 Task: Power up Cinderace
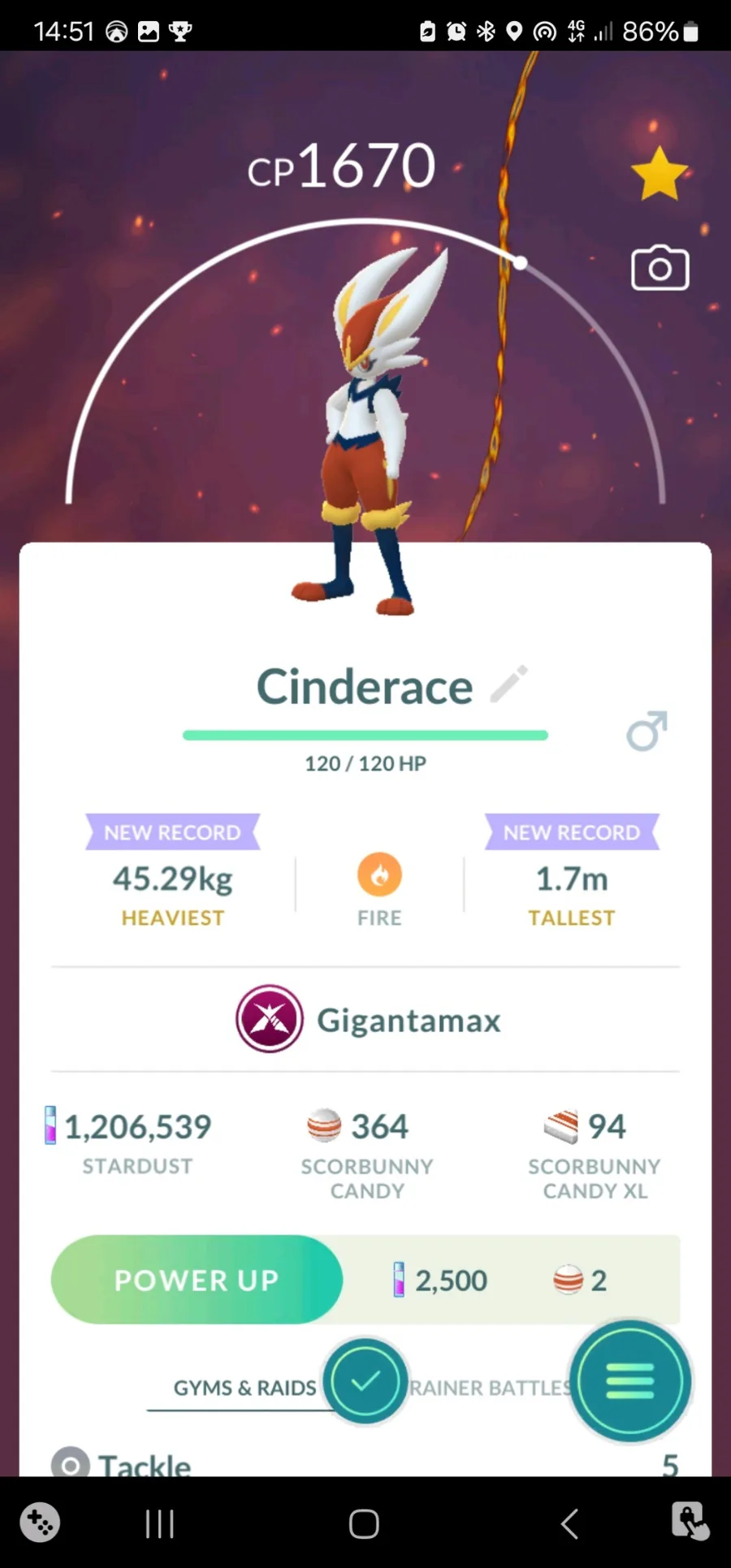(x=197, y=1280)
